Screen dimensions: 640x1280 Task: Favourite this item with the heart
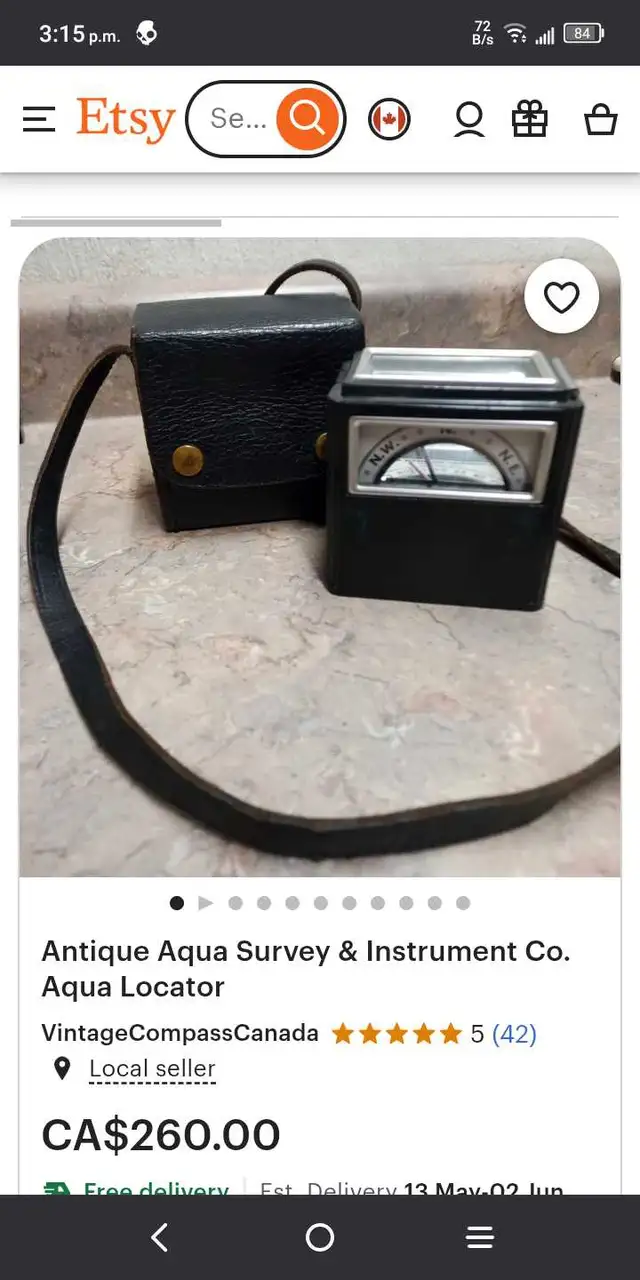coord(562,296)
